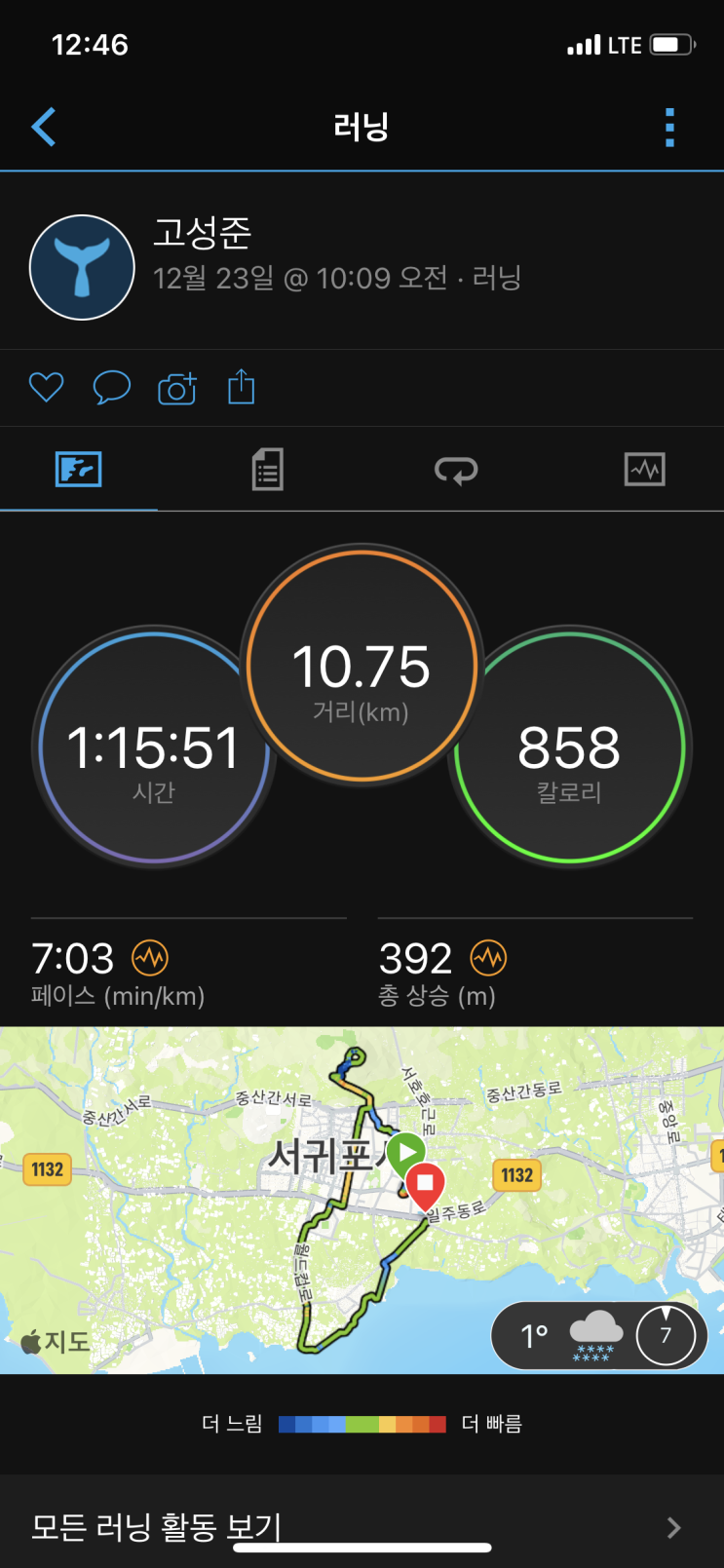The width and height of the screenshot is (724, 1568).
Task: Open comments with the speech bubble icon
Action: [111, 388]
